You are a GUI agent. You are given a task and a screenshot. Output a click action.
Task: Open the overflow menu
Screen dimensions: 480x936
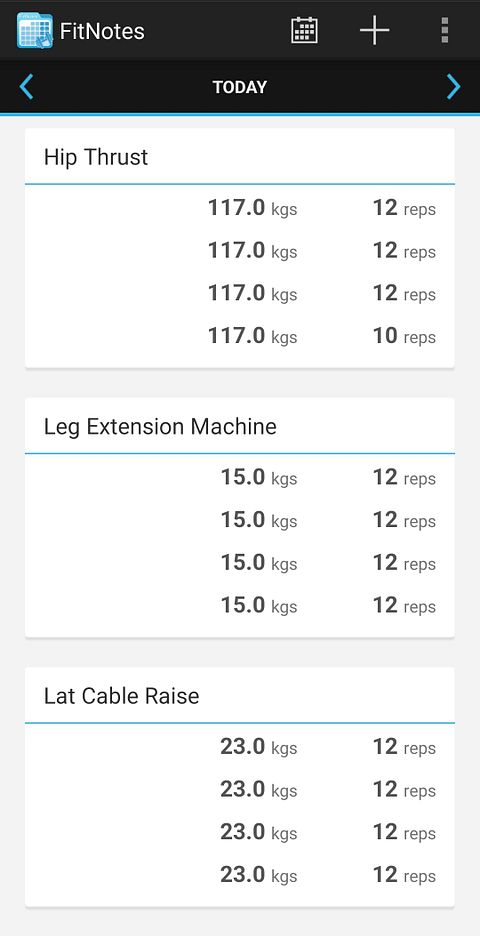444,30
